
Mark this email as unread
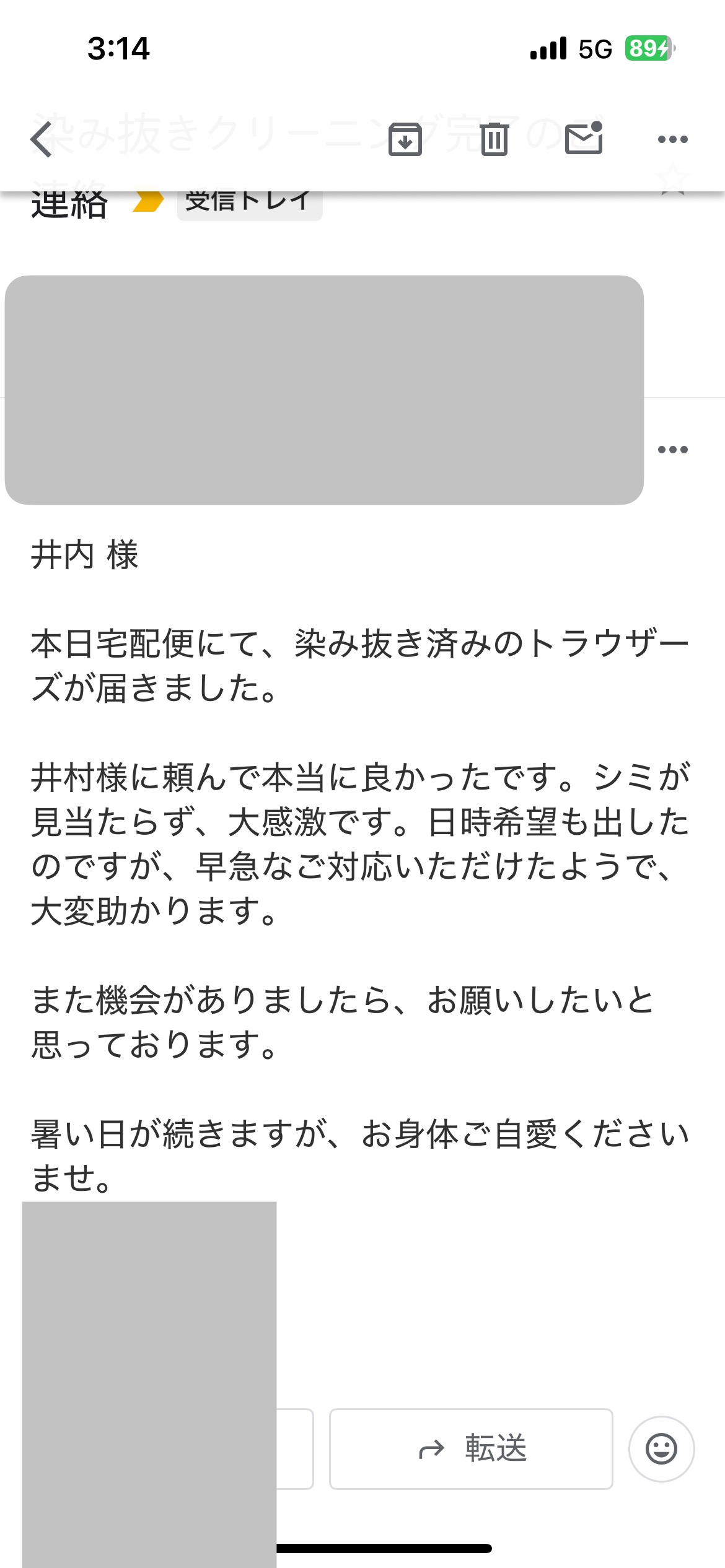(x=584, y=138)
